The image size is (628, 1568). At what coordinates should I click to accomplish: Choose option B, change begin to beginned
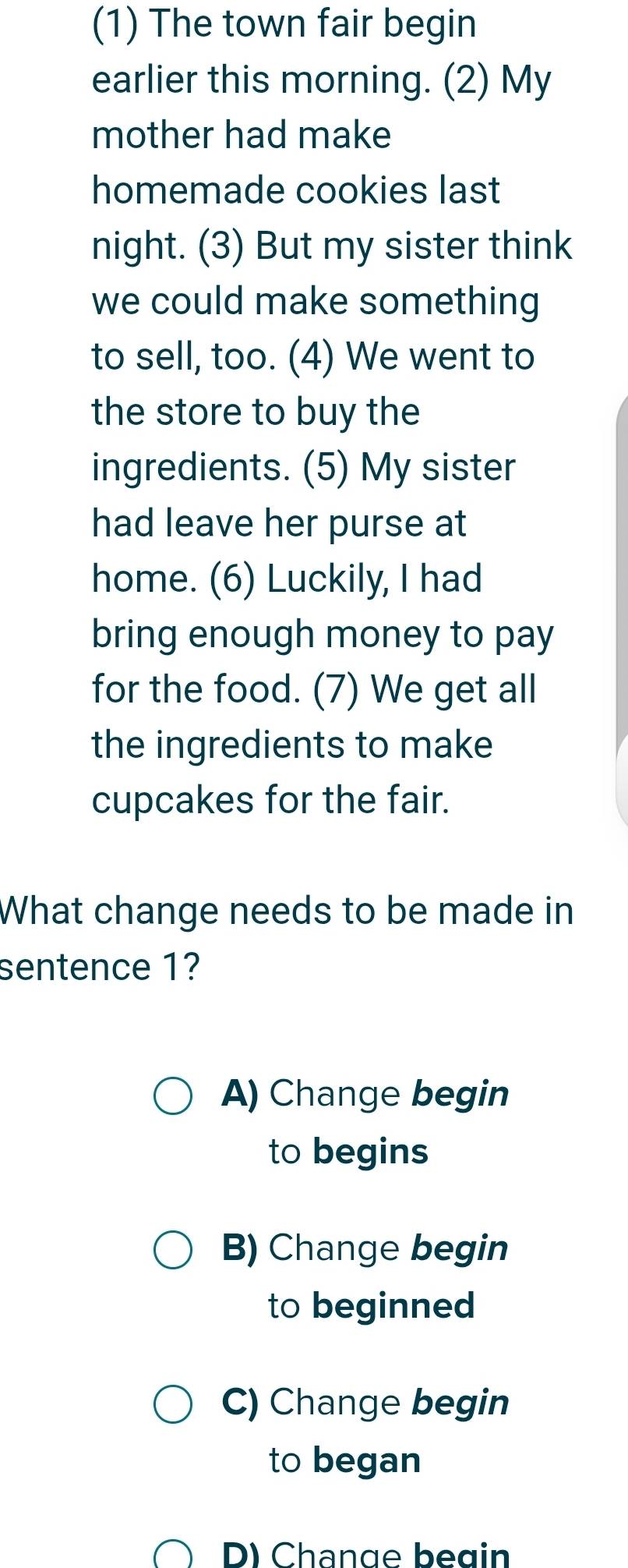(172, 1250)
